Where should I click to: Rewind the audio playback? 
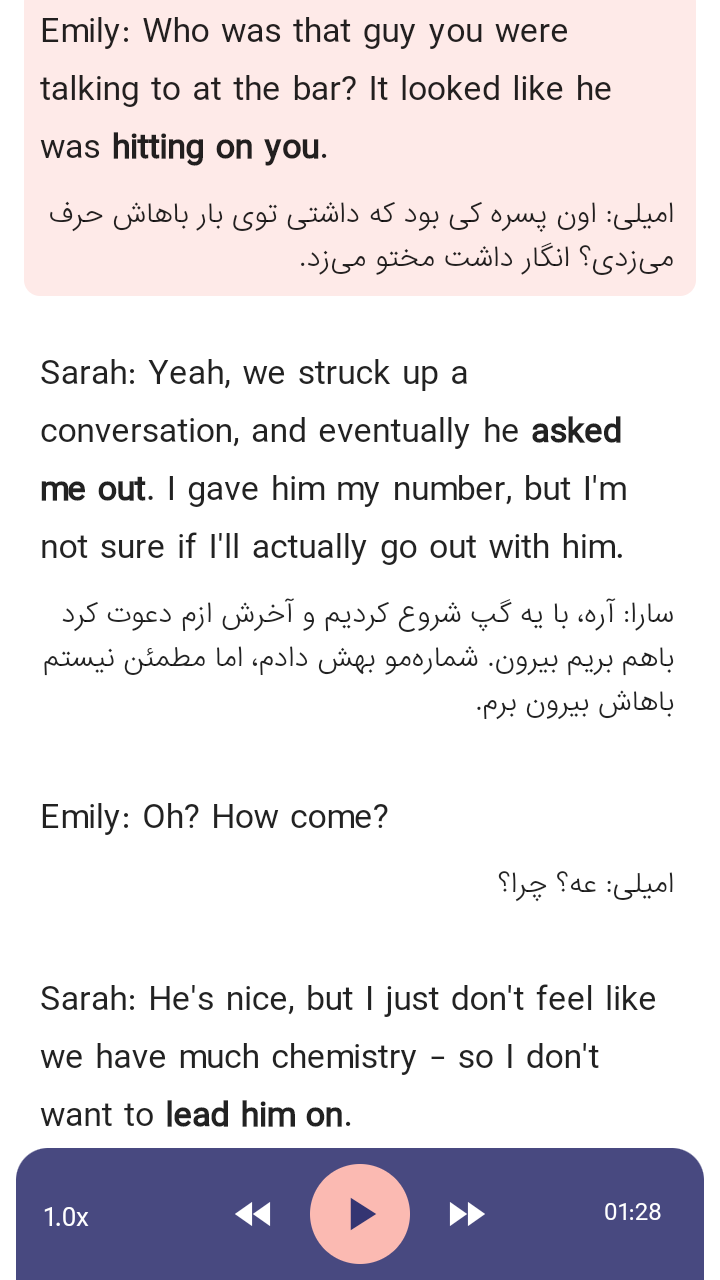253,1214
